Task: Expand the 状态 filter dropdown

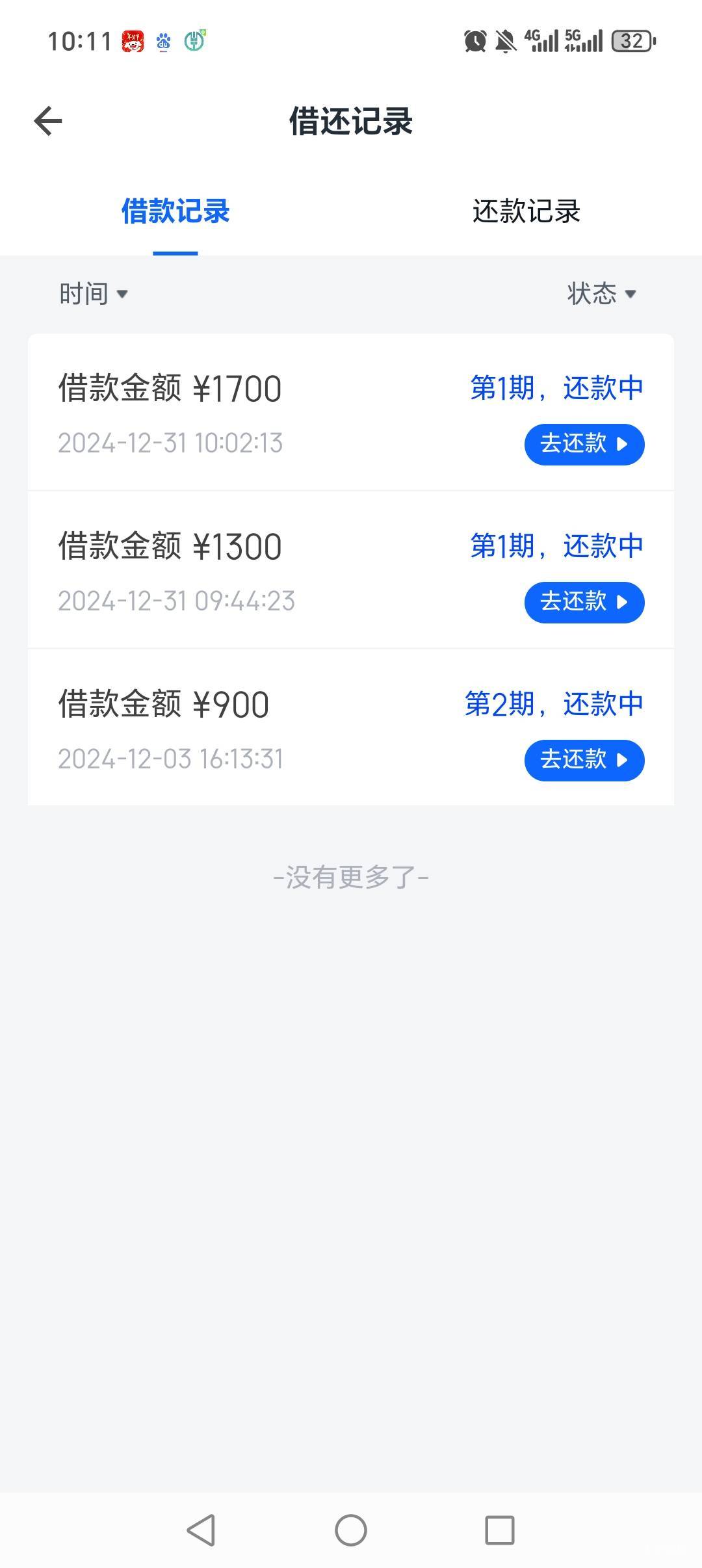Action: (601, 294)
